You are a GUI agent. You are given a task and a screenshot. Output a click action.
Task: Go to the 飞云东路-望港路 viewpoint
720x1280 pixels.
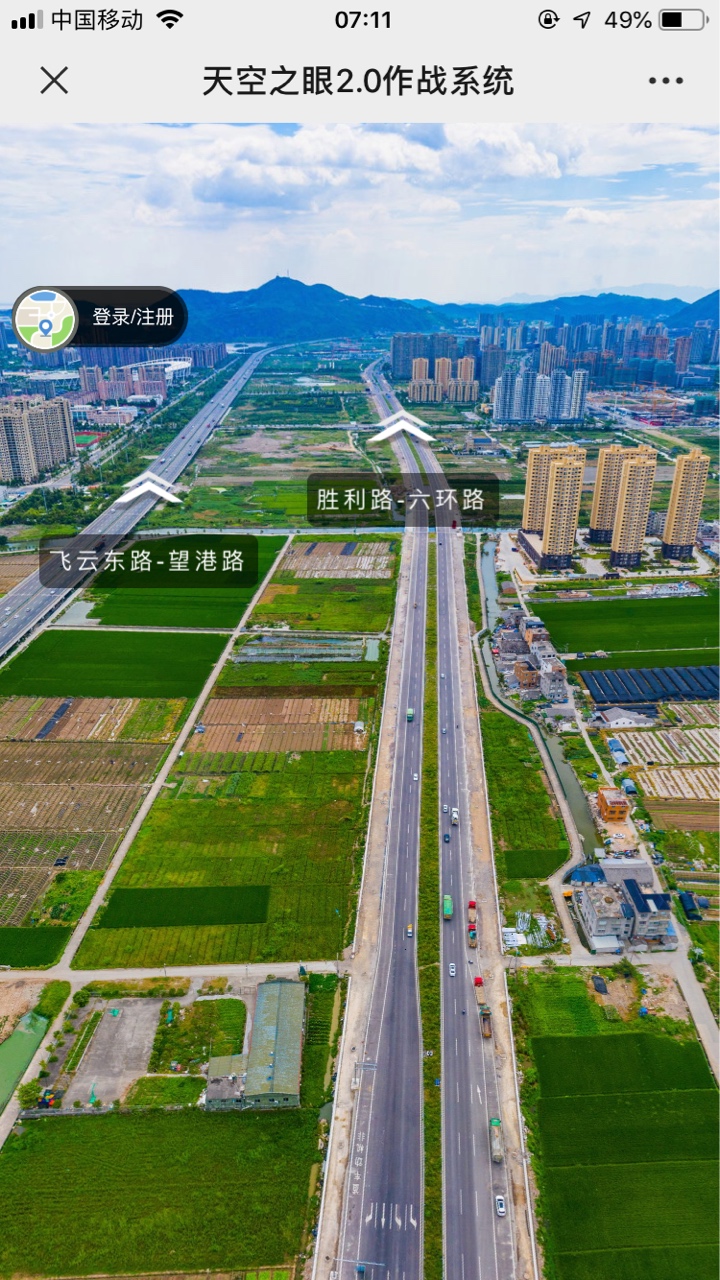pyautogui.click(x=149, y=561)
